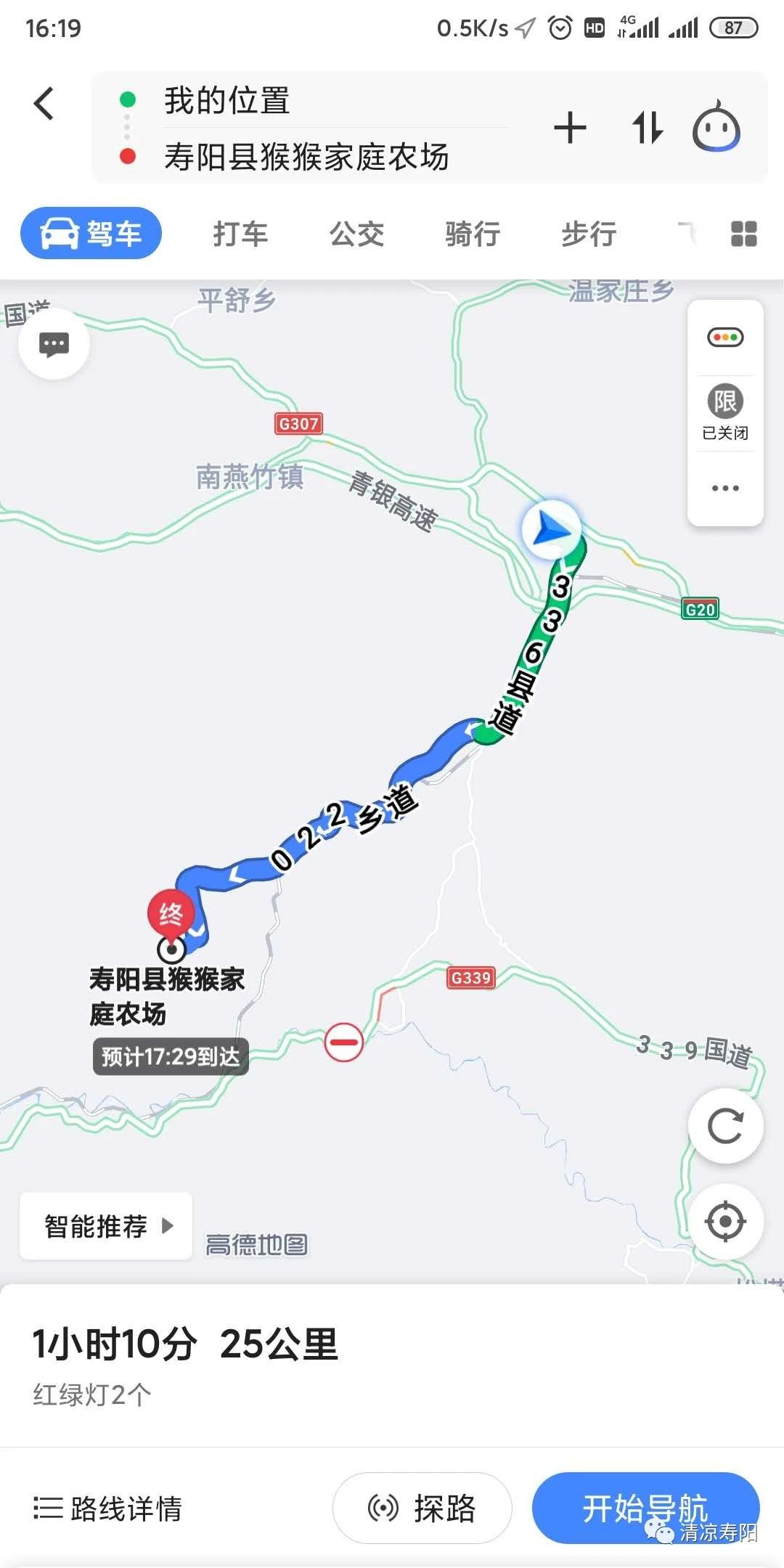Screen dimensions: 784x1568
Task: Go back using the top-left arrow
Action: 44,103
